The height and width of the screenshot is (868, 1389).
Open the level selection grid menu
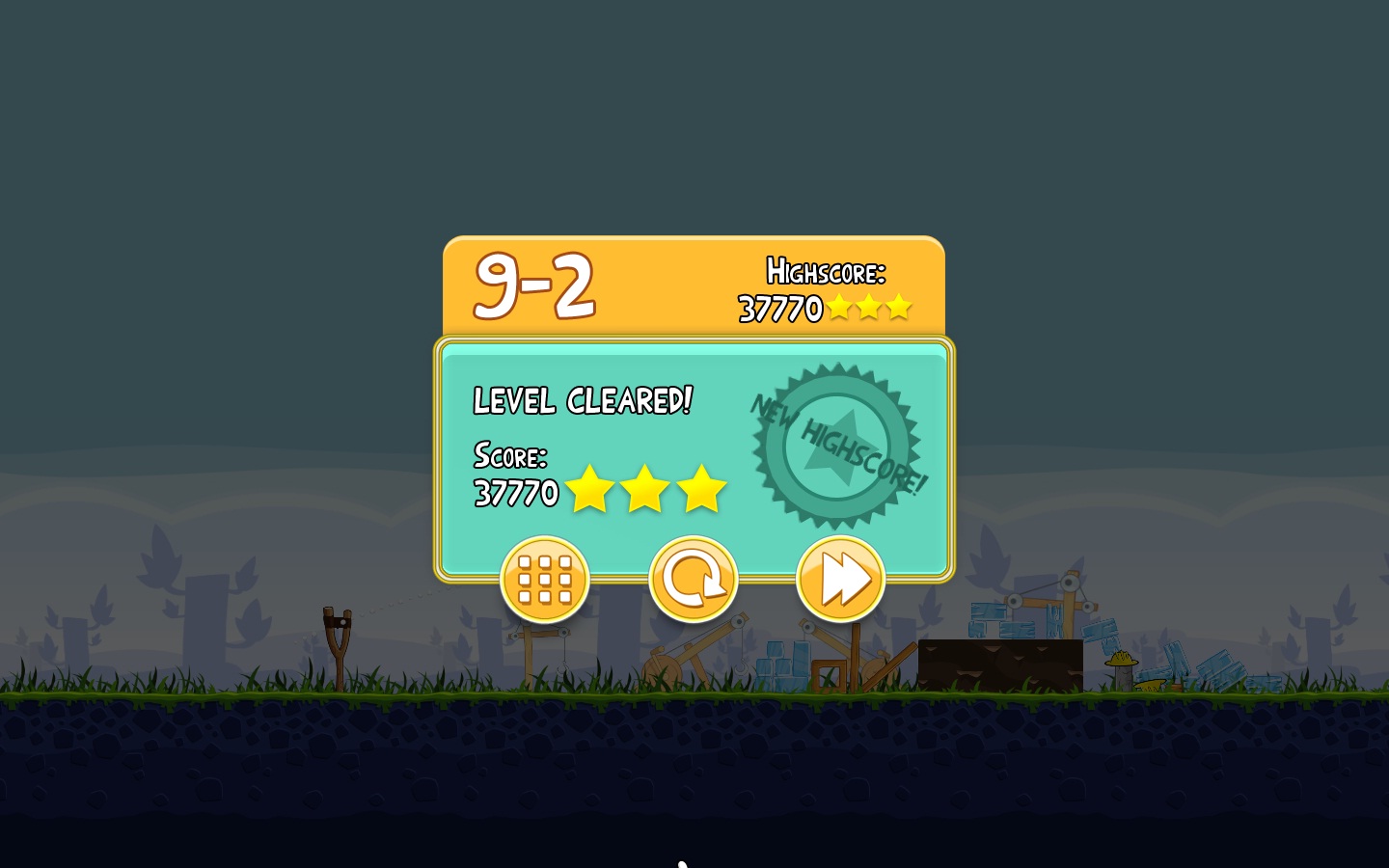pos(545,580)
